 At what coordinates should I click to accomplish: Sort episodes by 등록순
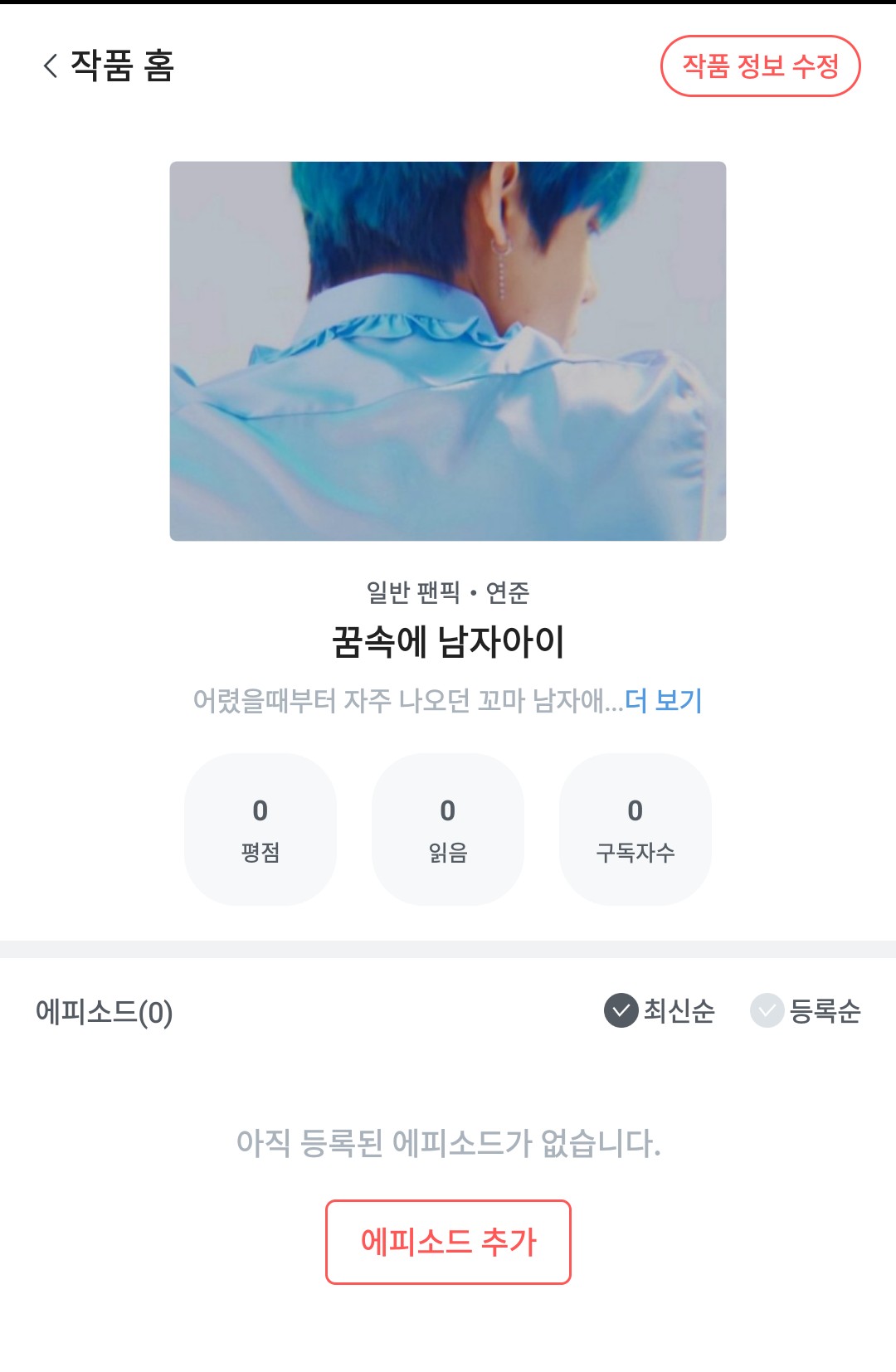(x=806, y=1010)
